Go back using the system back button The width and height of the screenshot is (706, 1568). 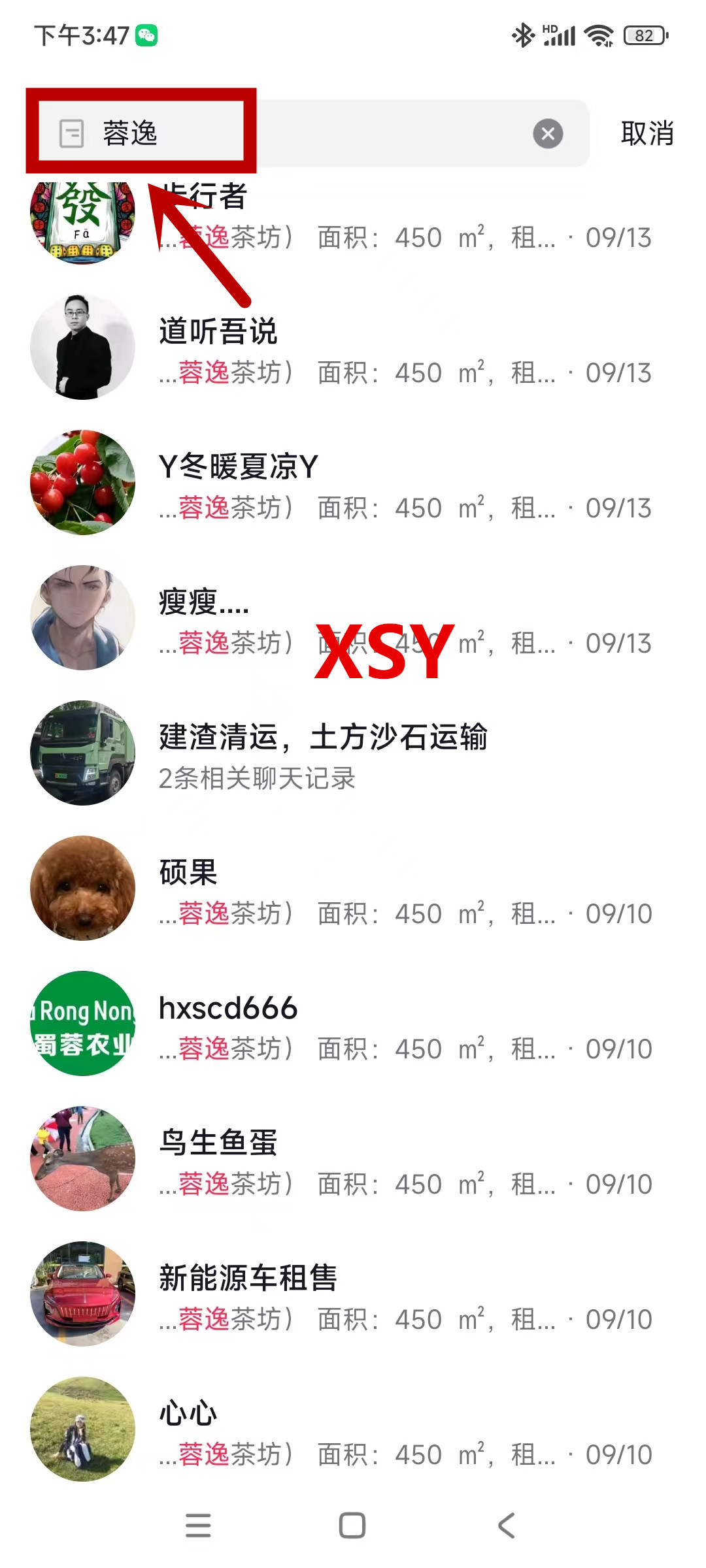507,1526
